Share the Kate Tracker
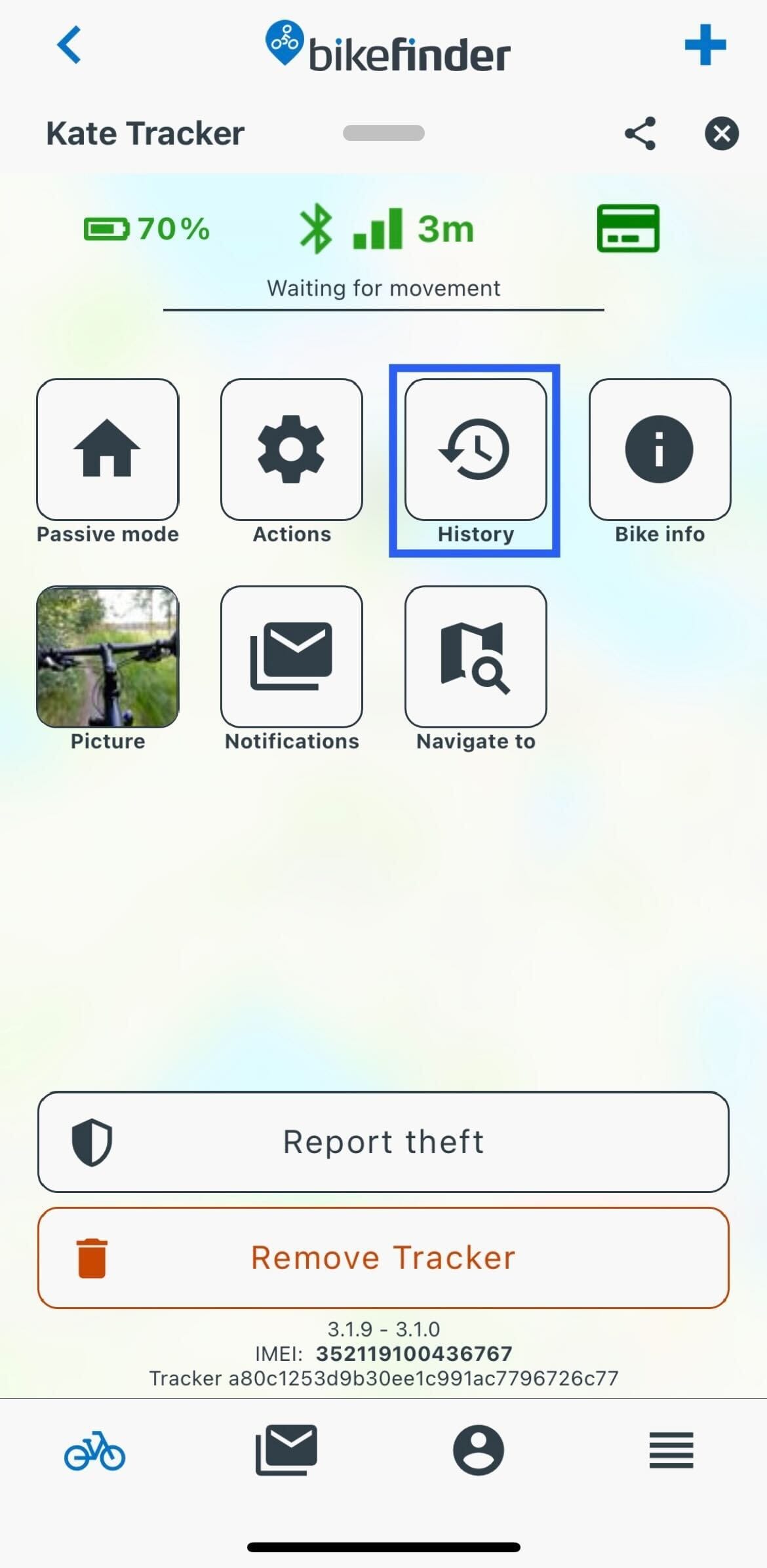 click(x=640, y=133)
